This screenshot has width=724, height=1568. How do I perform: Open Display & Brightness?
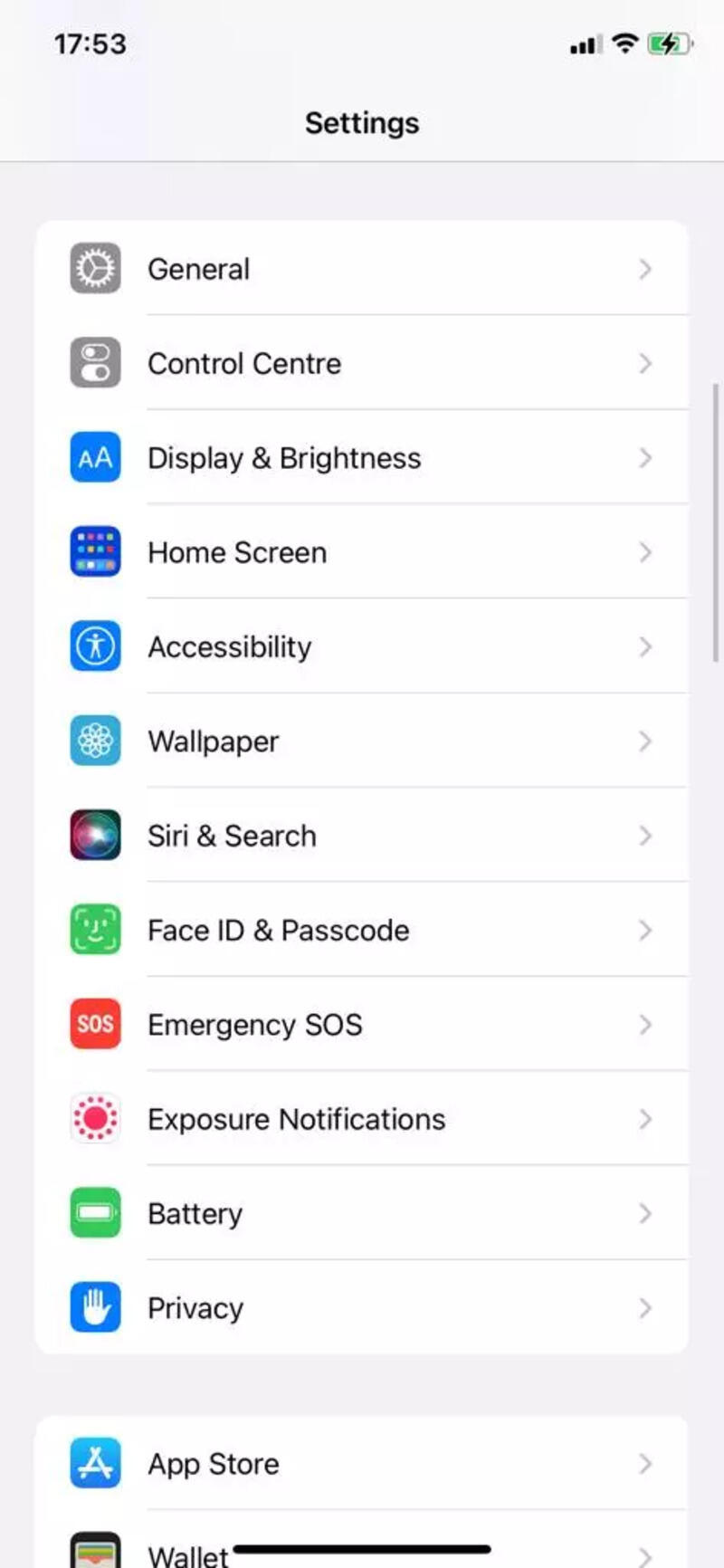coord(362,458)
